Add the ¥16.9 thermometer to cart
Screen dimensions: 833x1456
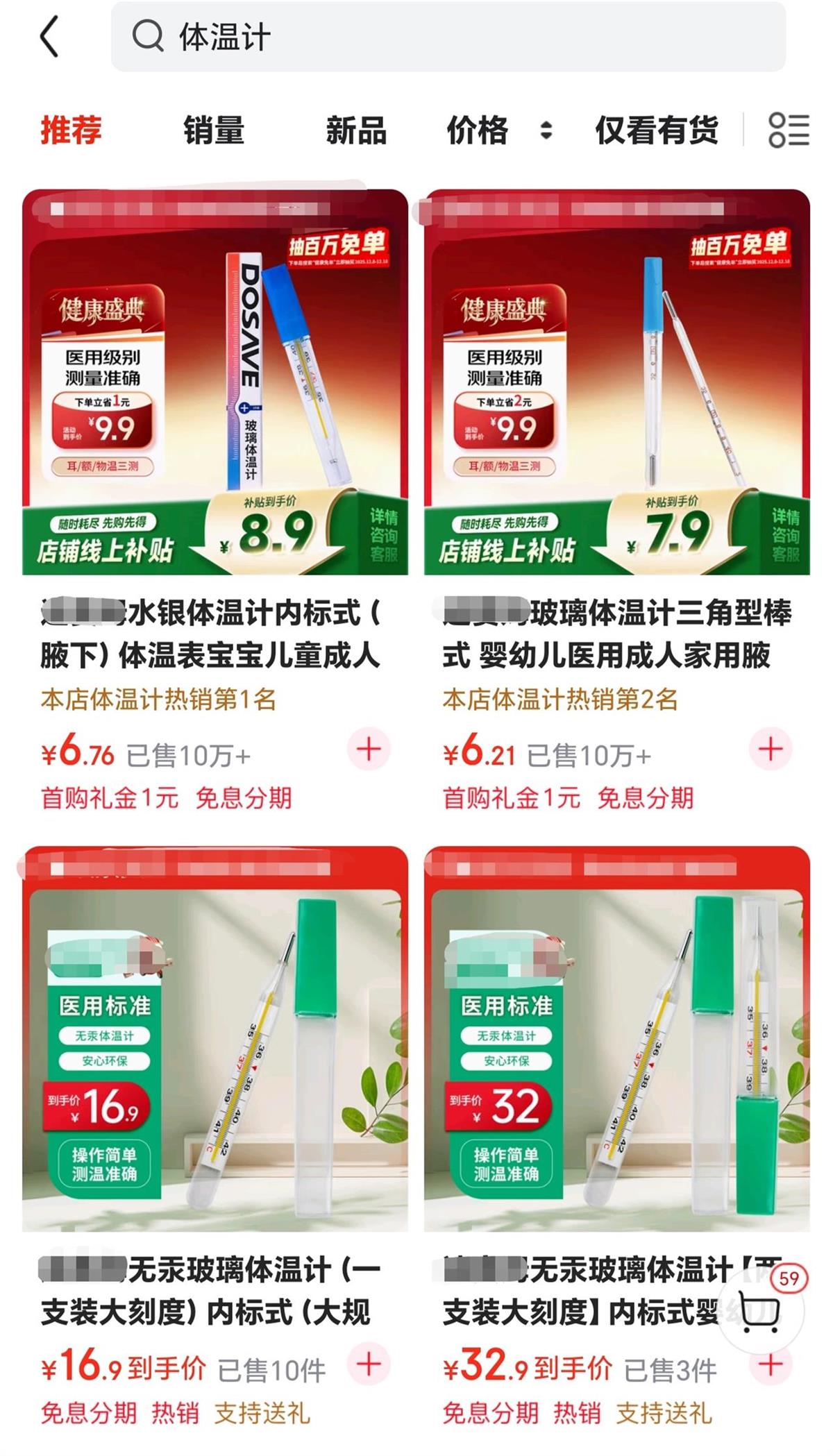coord(369,1364)
